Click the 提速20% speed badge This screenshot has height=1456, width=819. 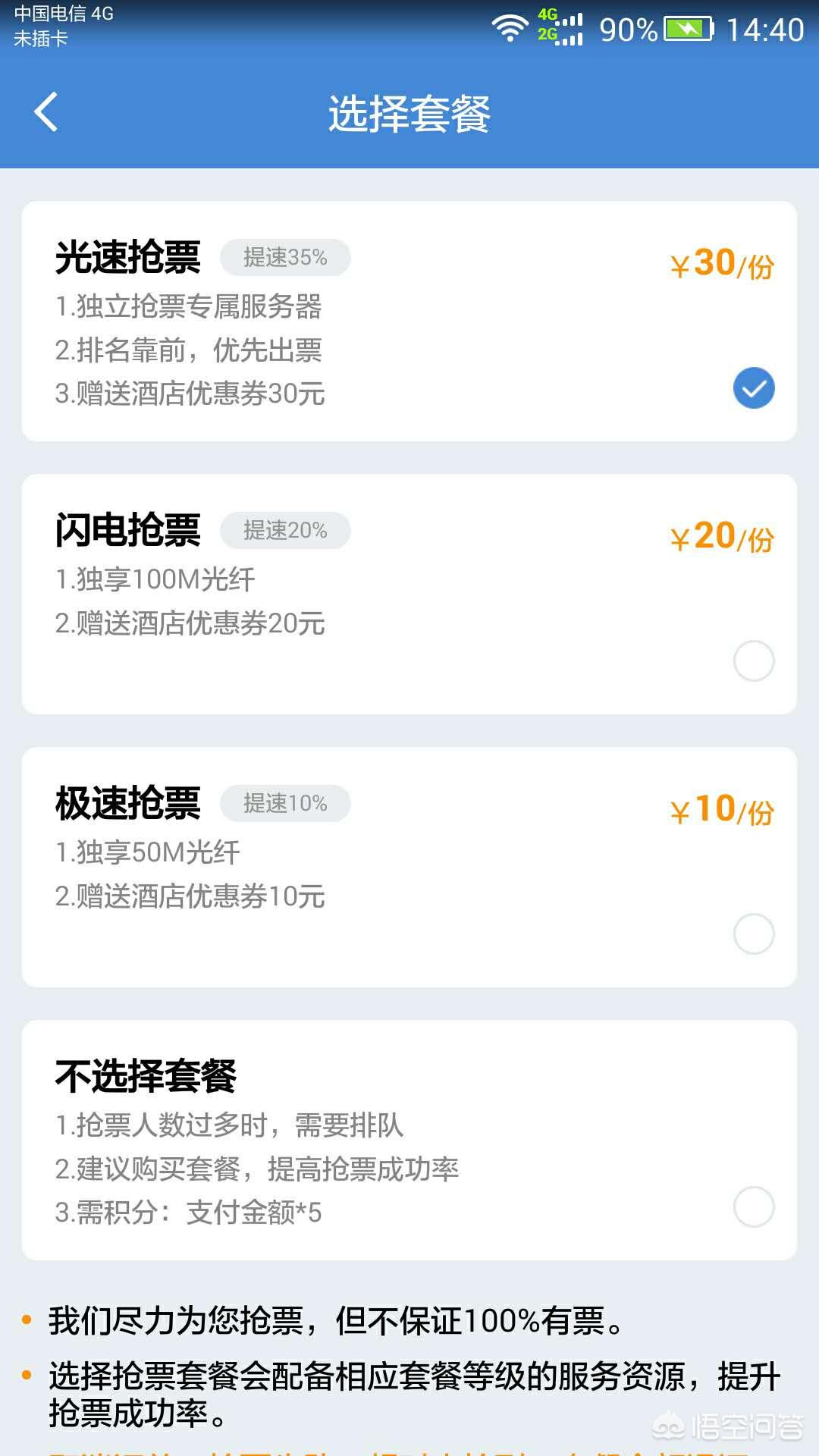point(286,532)
